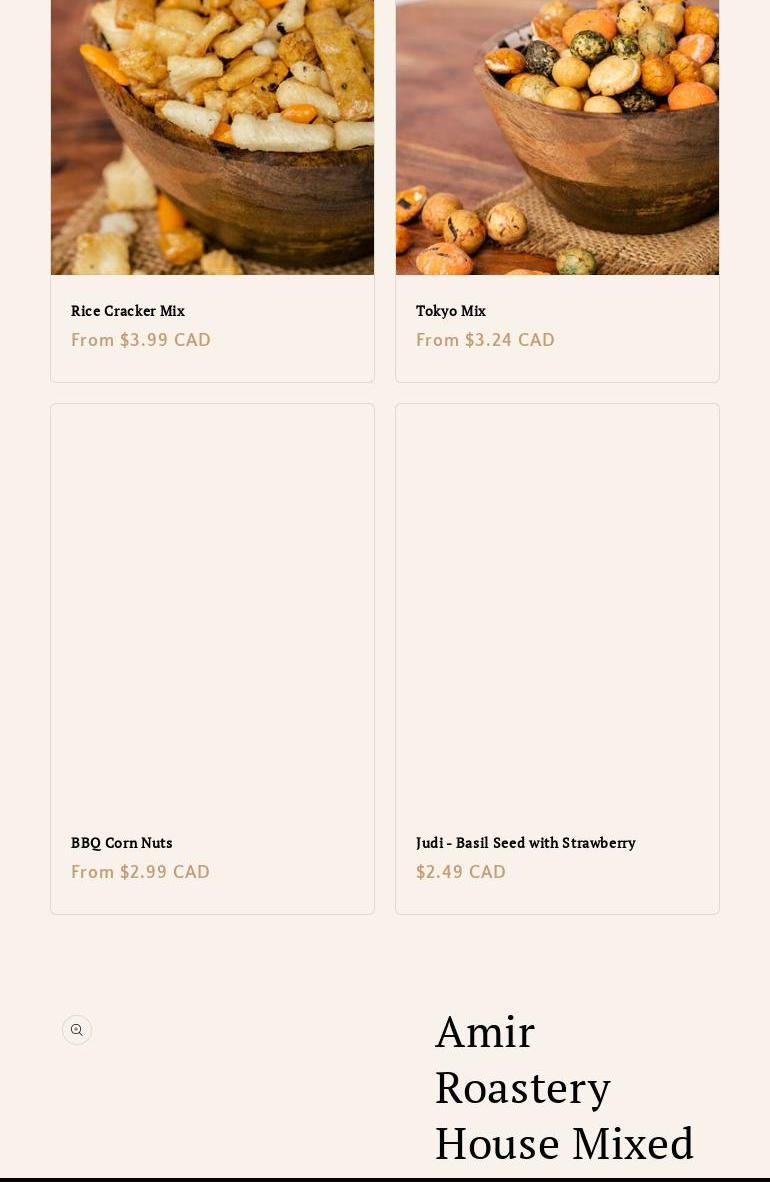Tap the zoom magnifier icon on product image
The width and height of the screenshot is (770, 1182).
77,1030
